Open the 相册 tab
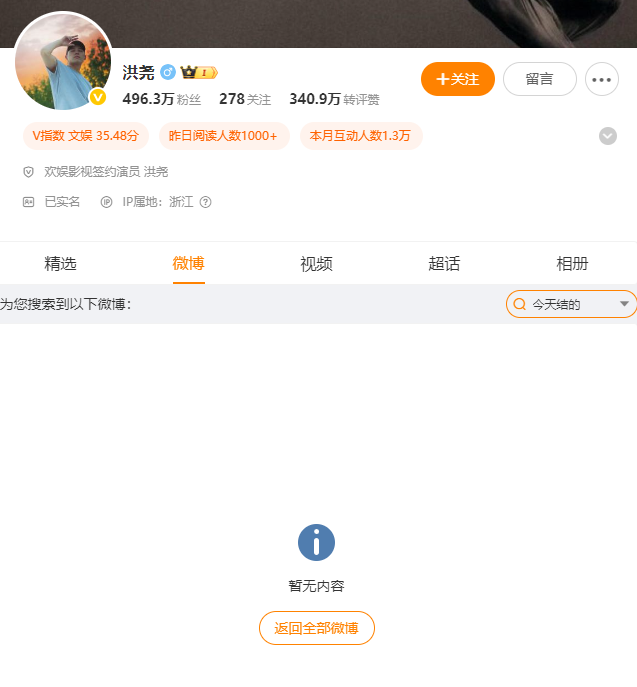The image size is (637, 687). (x=572, y=264)
